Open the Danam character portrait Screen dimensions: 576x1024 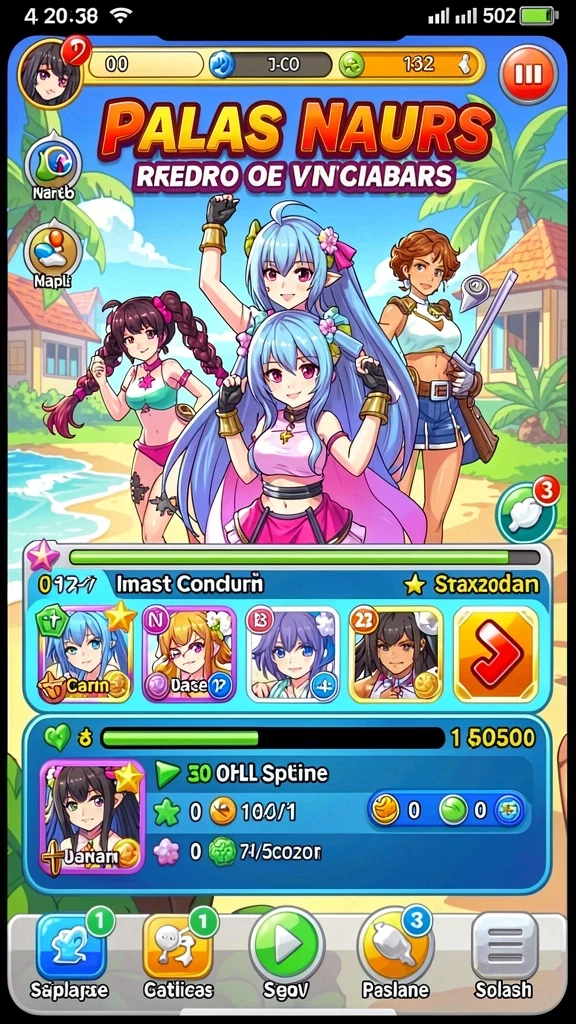coord(92,817)
